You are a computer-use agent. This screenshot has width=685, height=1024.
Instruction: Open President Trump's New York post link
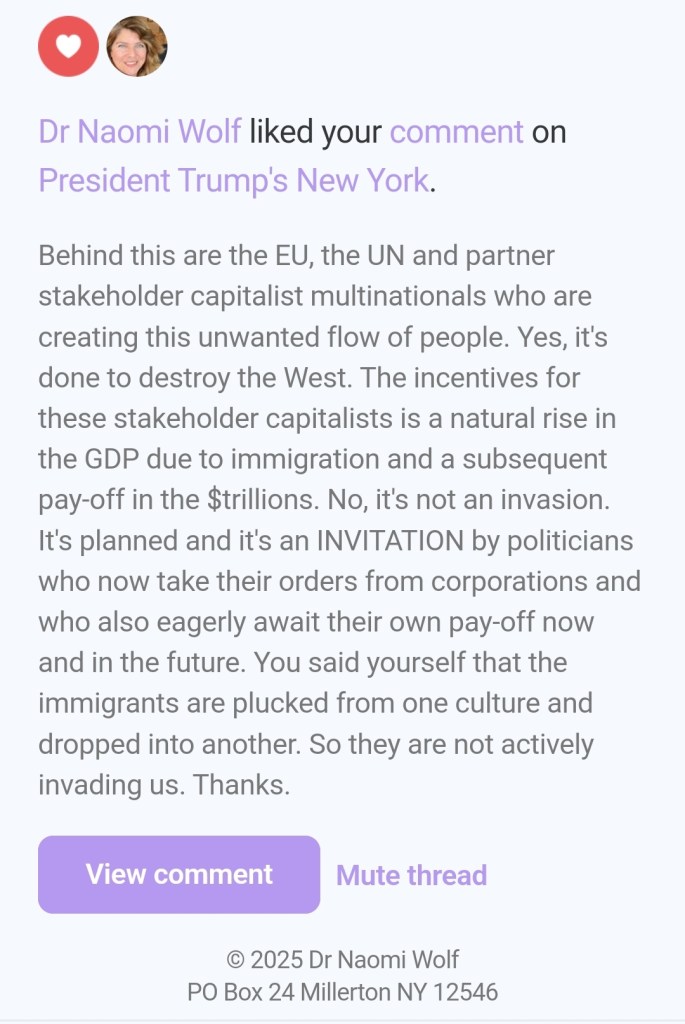234,181
